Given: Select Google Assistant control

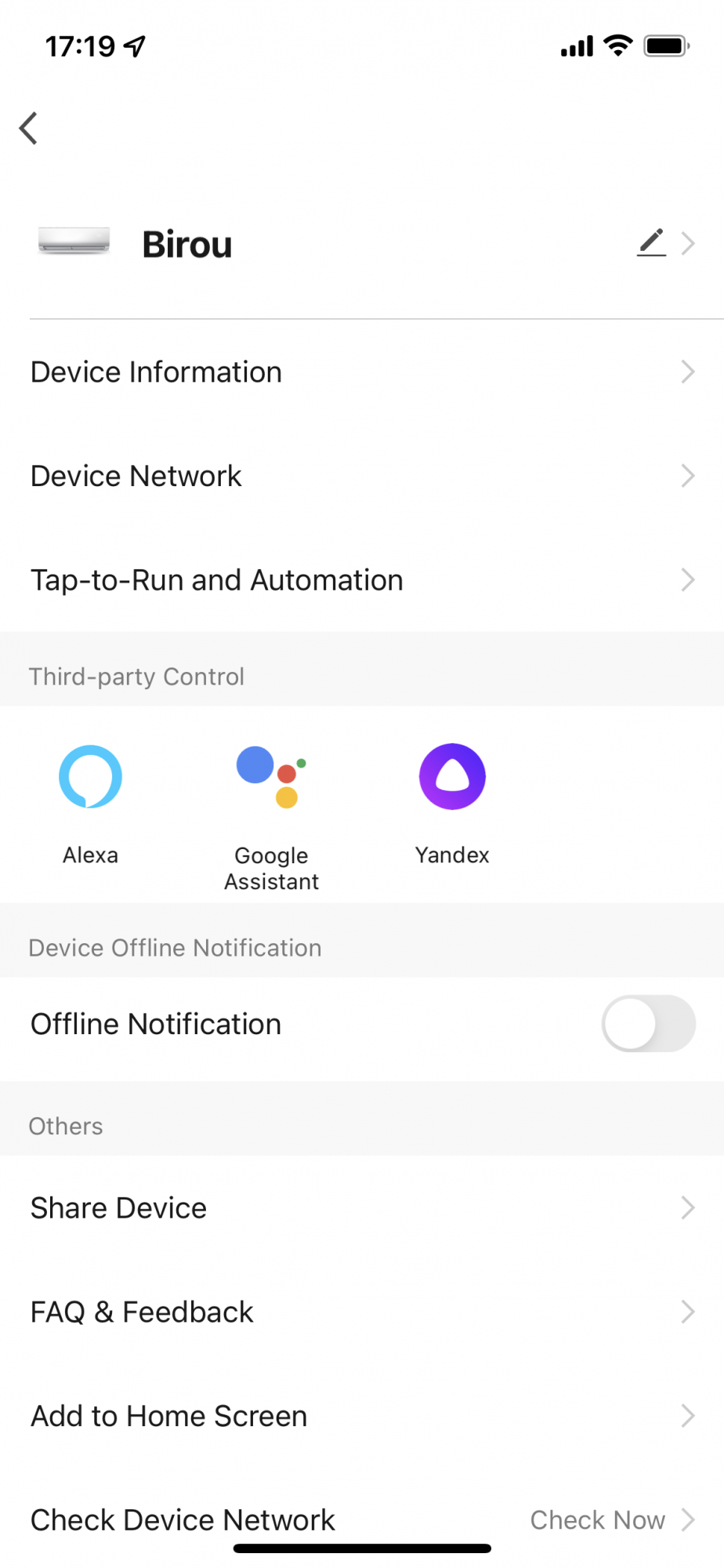Looking at the screenshot, I should coord(271,817).
